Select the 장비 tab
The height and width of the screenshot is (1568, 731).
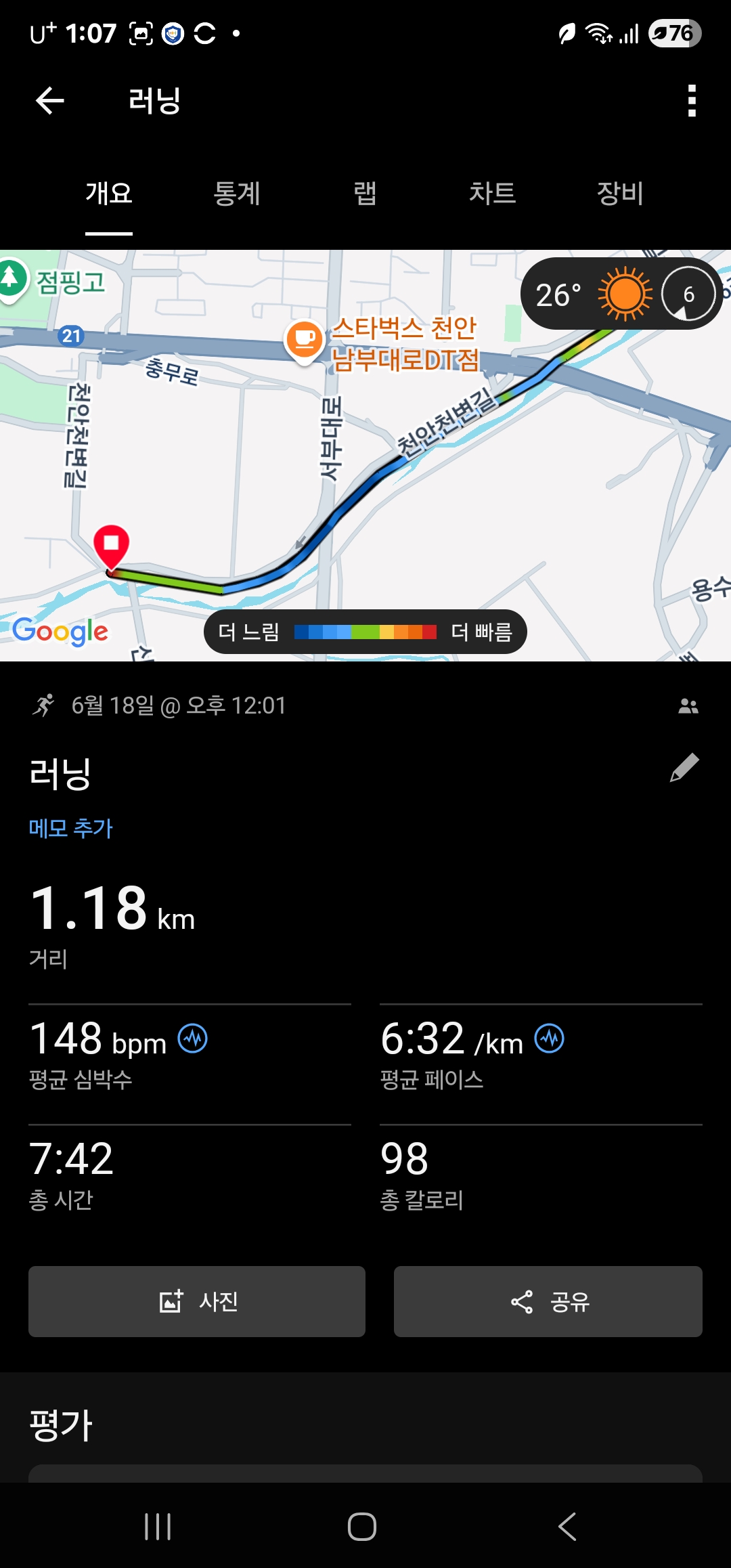(x=619, y=194)
